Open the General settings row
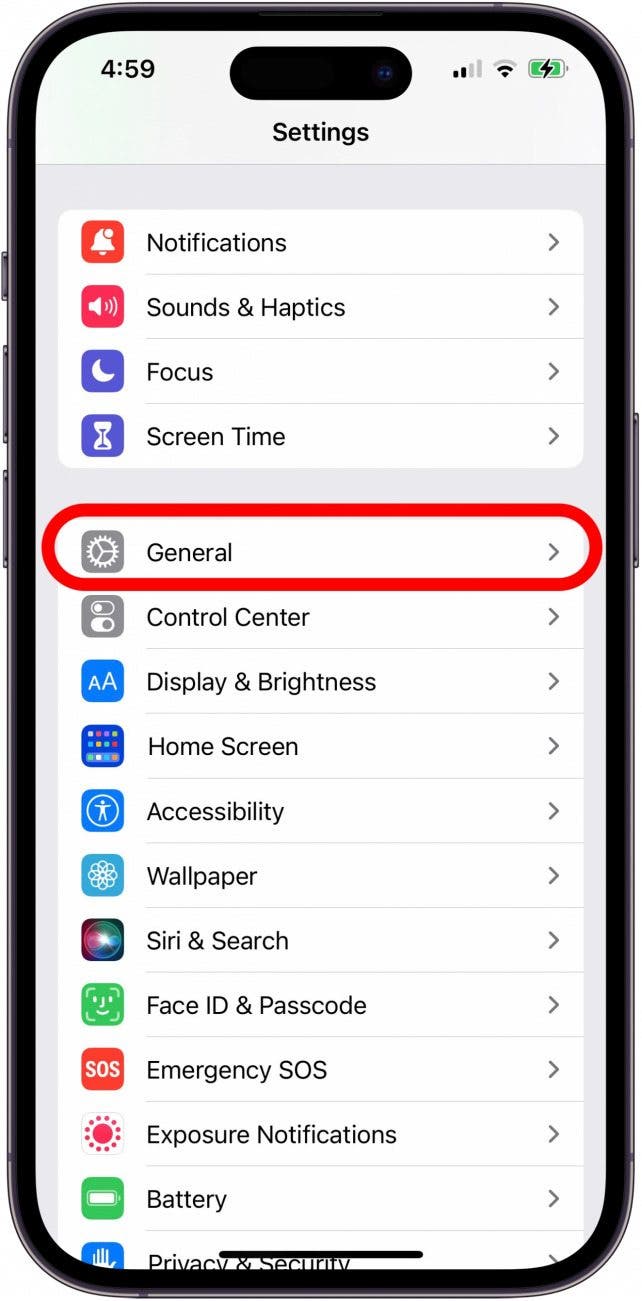This screenshot has width=642, height=1301. tap(320, 552)
